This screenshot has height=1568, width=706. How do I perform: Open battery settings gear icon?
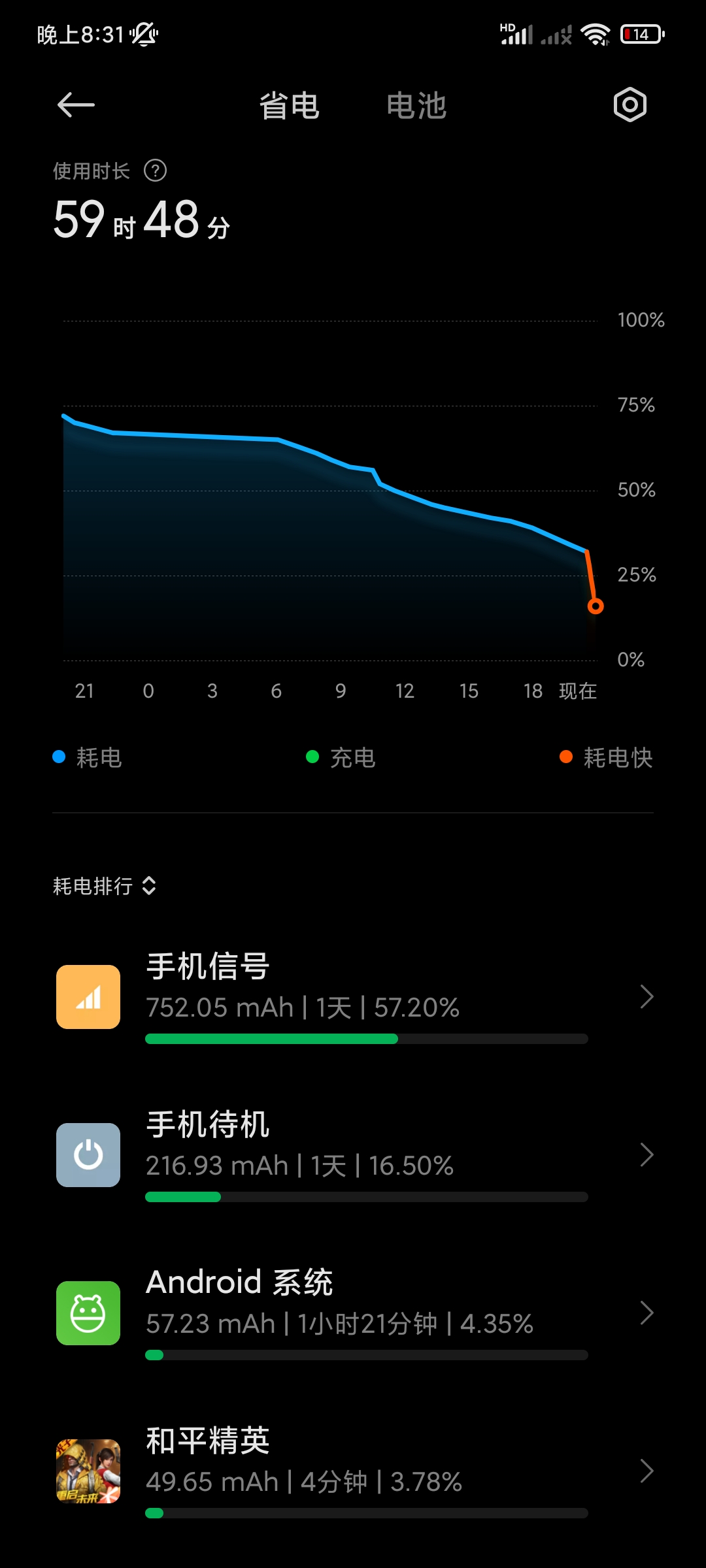tap(630, 105)
